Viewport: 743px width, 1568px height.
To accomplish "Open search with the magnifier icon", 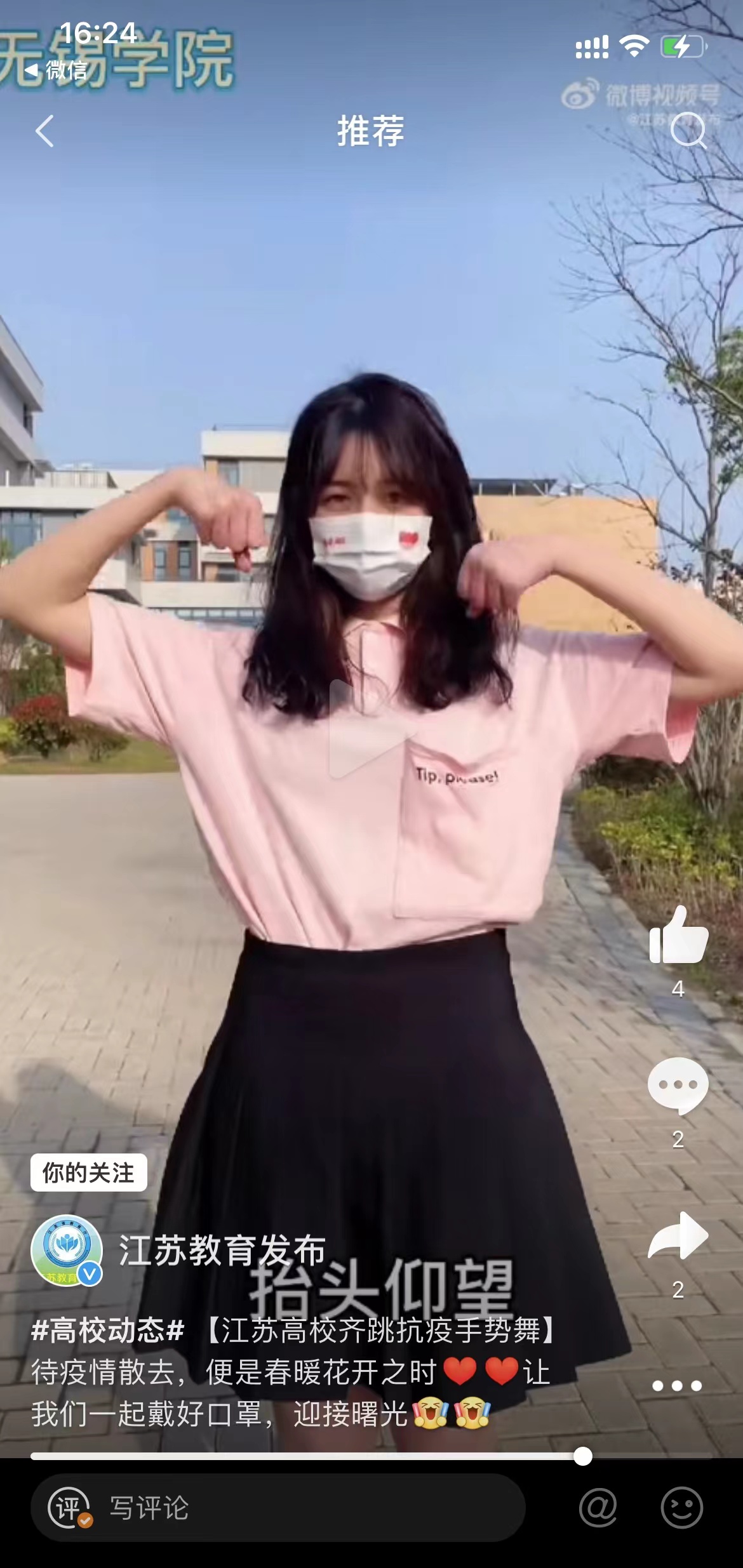I will click(x=688, y=130).
